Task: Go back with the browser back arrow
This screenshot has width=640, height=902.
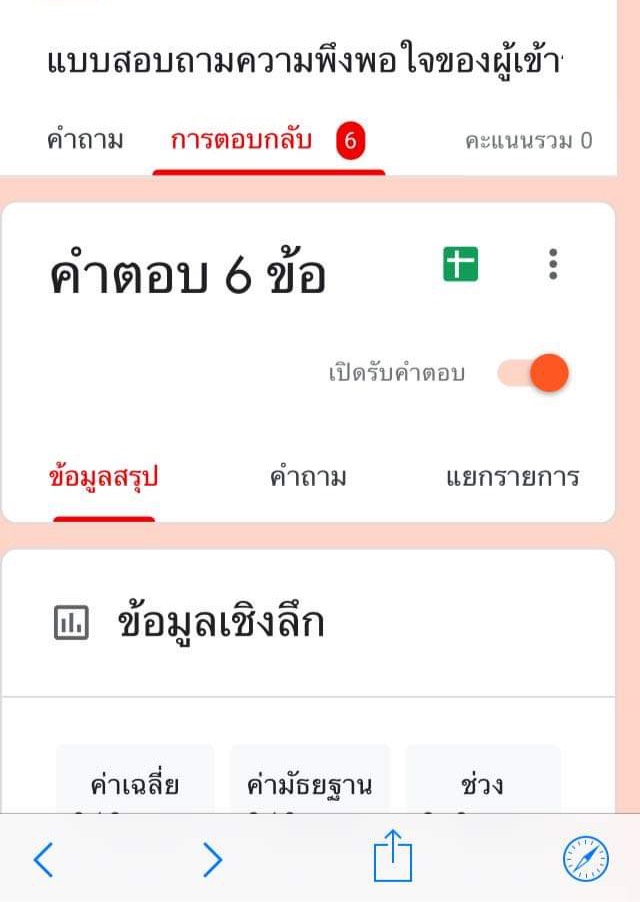Action: point(43,859)
